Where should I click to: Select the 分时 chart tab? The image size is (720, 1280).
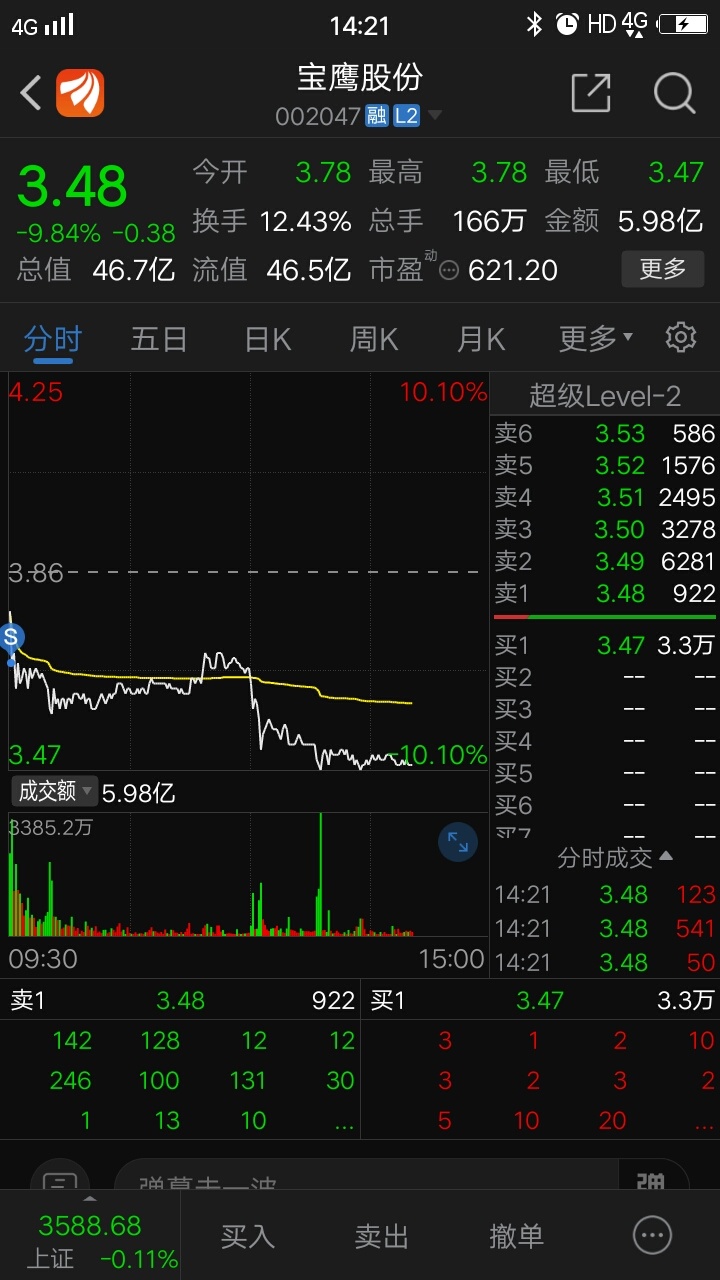(53, 339)
